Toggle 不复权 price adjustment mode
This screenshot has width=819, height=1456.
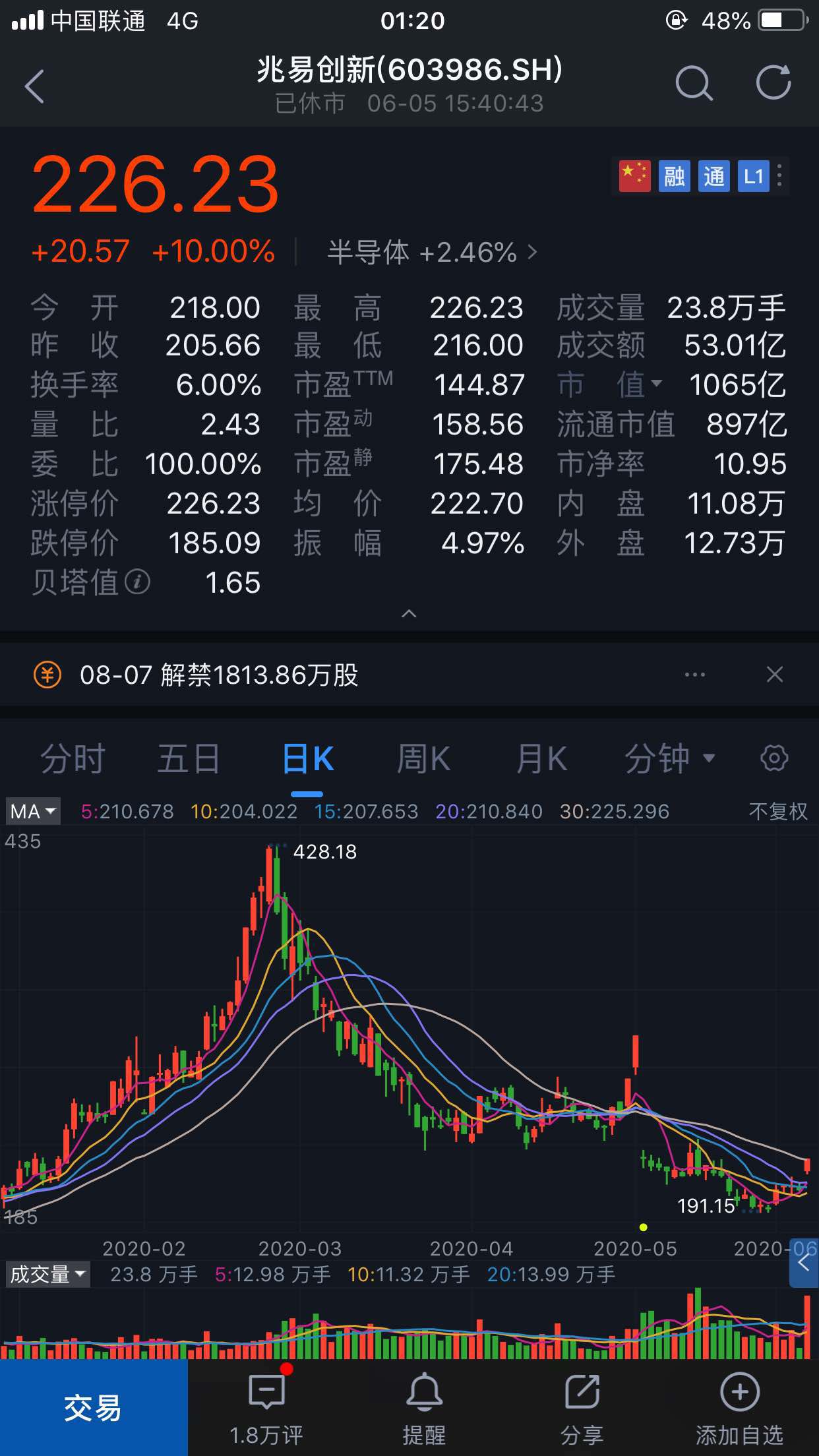777,812
